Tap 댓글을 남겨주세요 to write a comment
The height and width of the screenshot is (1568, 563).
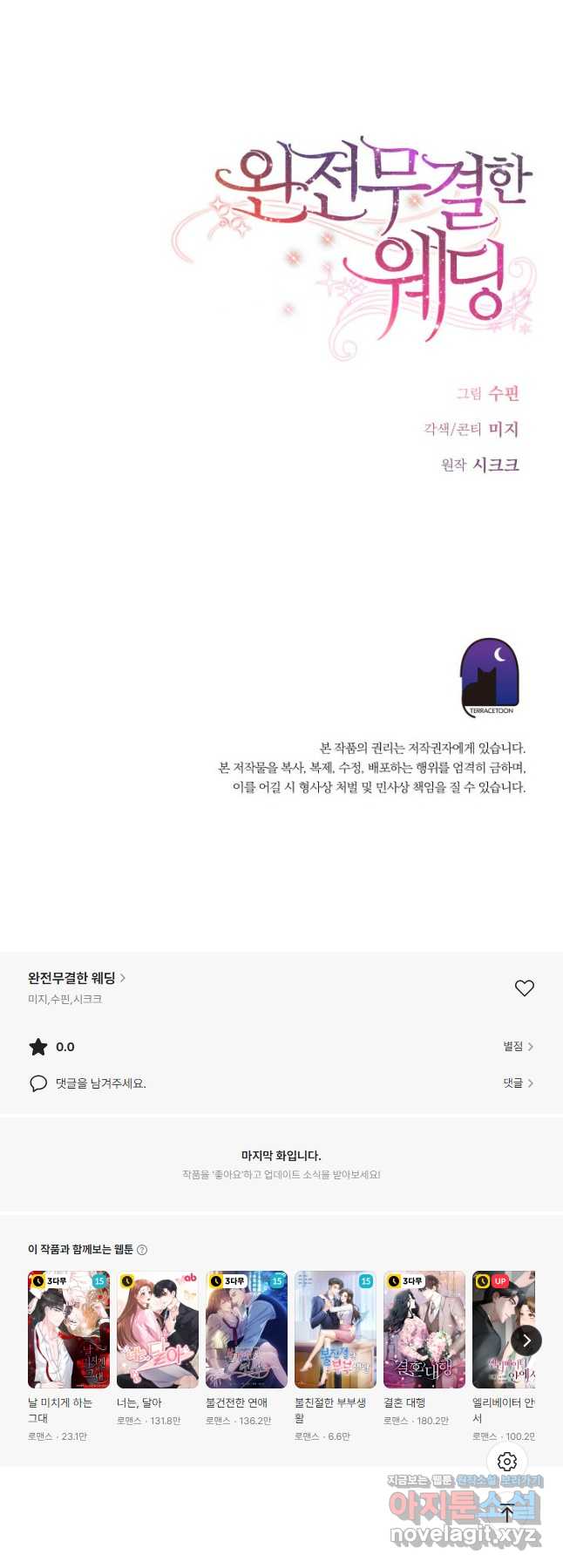point(100,1083)
